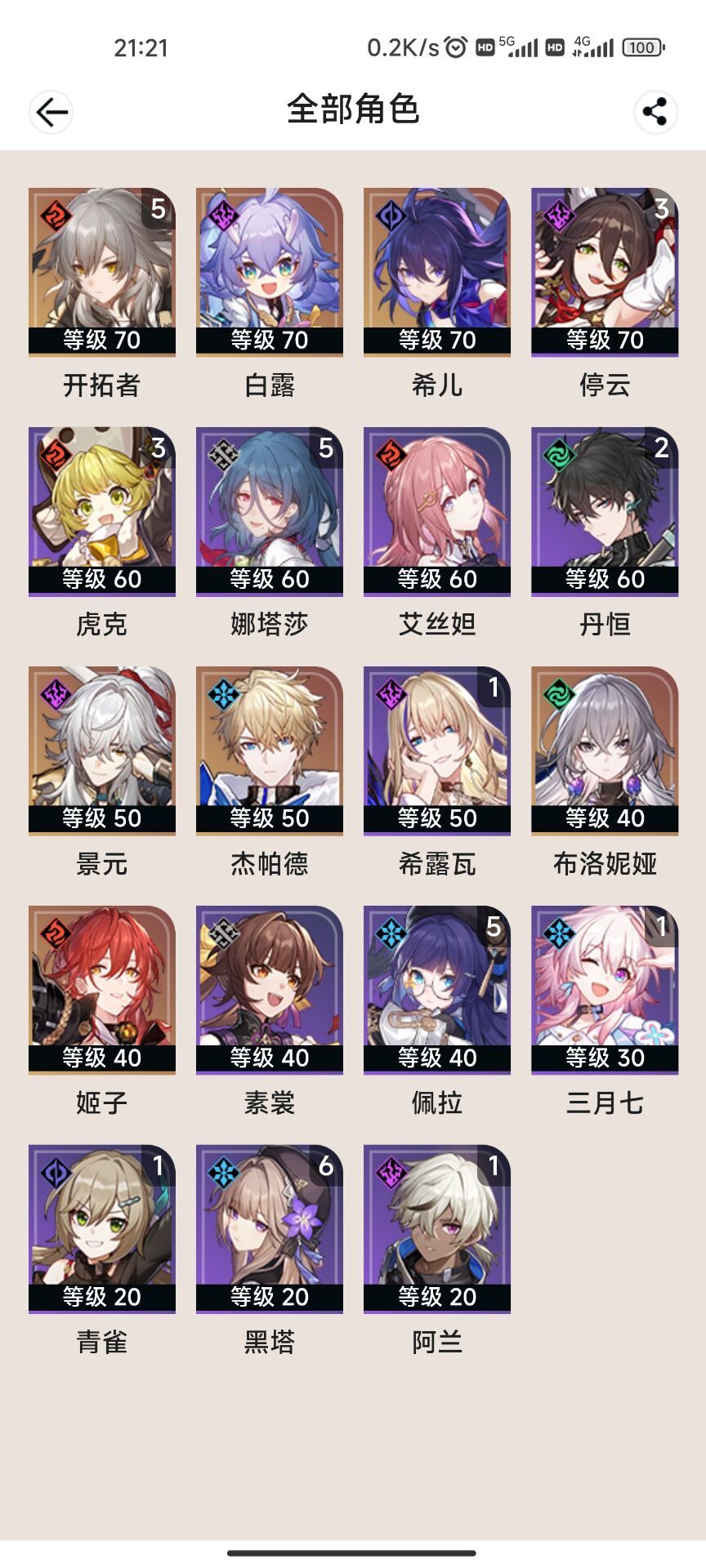Screen dimensions: 706x1568
Task: Share the character list
Action: point(655,112)
